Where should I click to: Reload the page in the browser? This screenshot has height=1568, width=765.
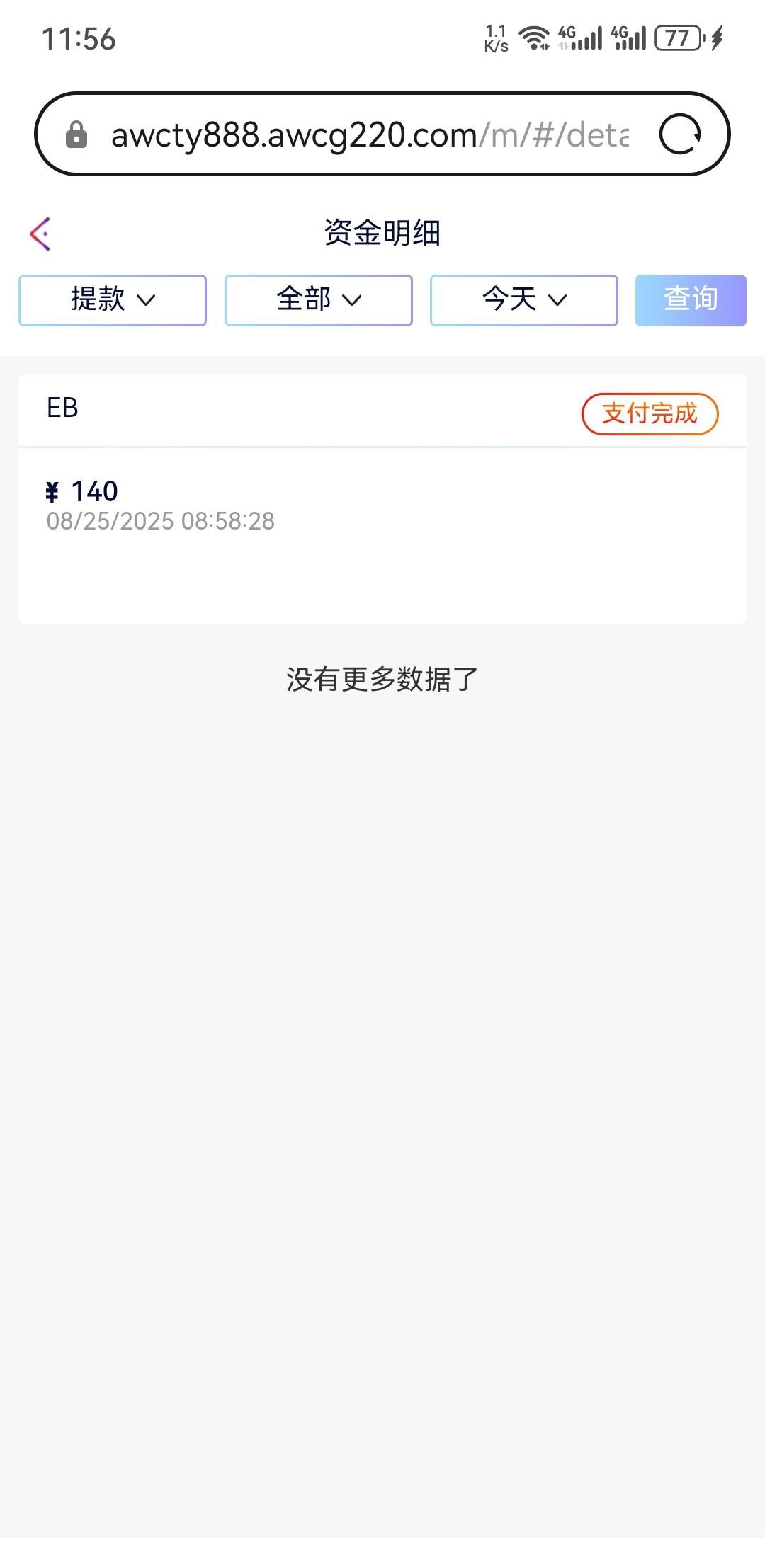click(x=680, y=135)
